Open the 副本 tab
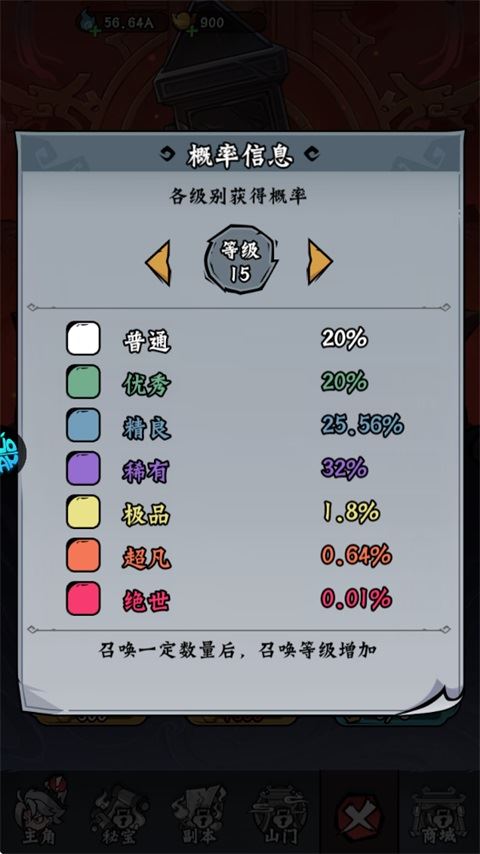Viewport: 480px width, 854px height. pyautogui.click(x=198, y=814)
